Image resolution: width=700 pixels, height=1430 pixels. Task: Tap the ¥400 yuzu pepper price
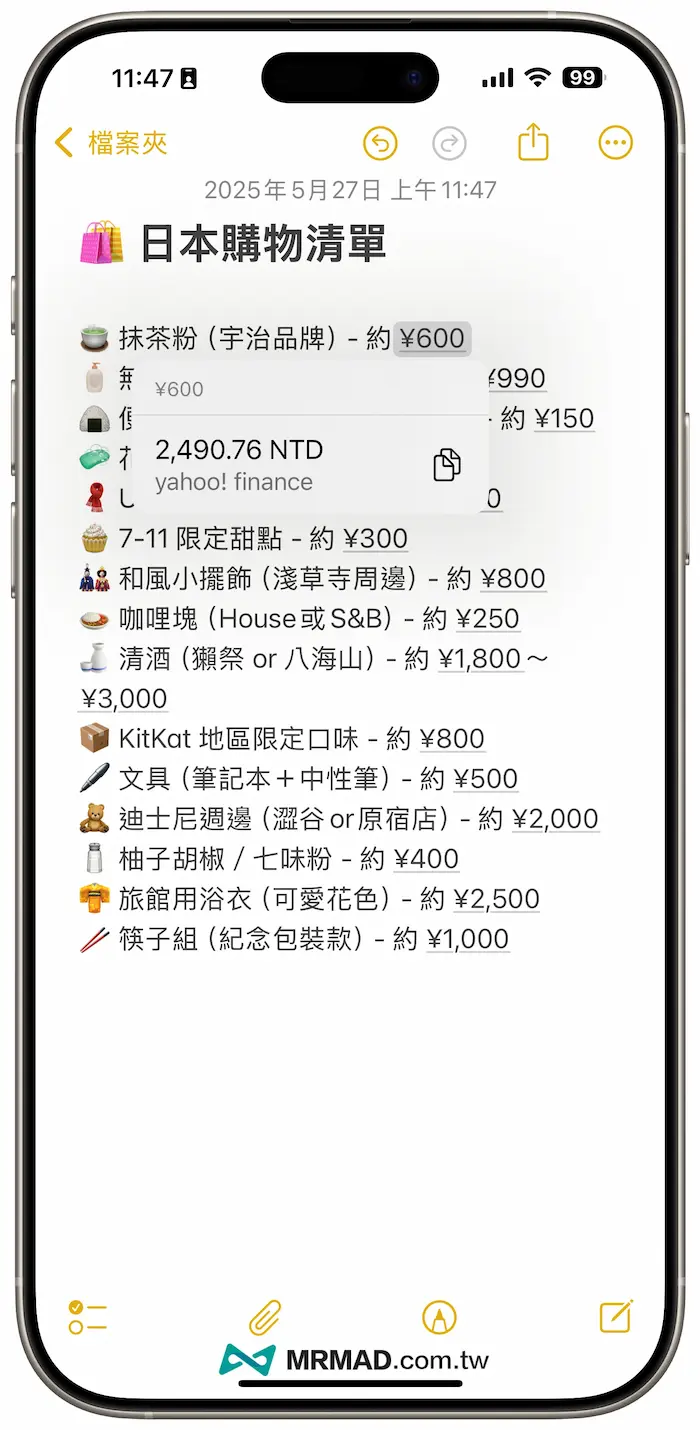(426, 859)
